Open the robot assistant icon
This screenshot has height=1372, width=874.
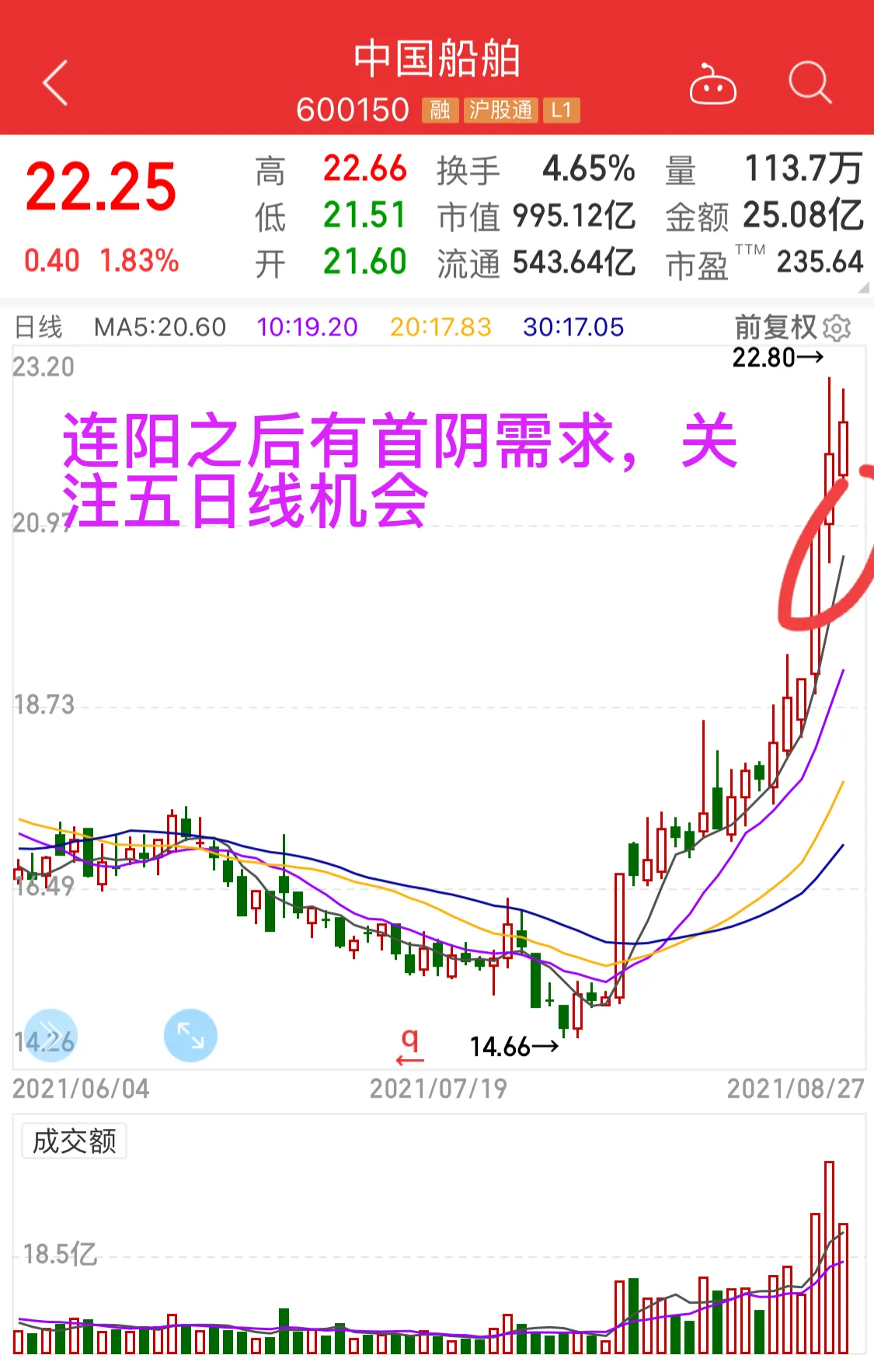(x=712, y=84)
